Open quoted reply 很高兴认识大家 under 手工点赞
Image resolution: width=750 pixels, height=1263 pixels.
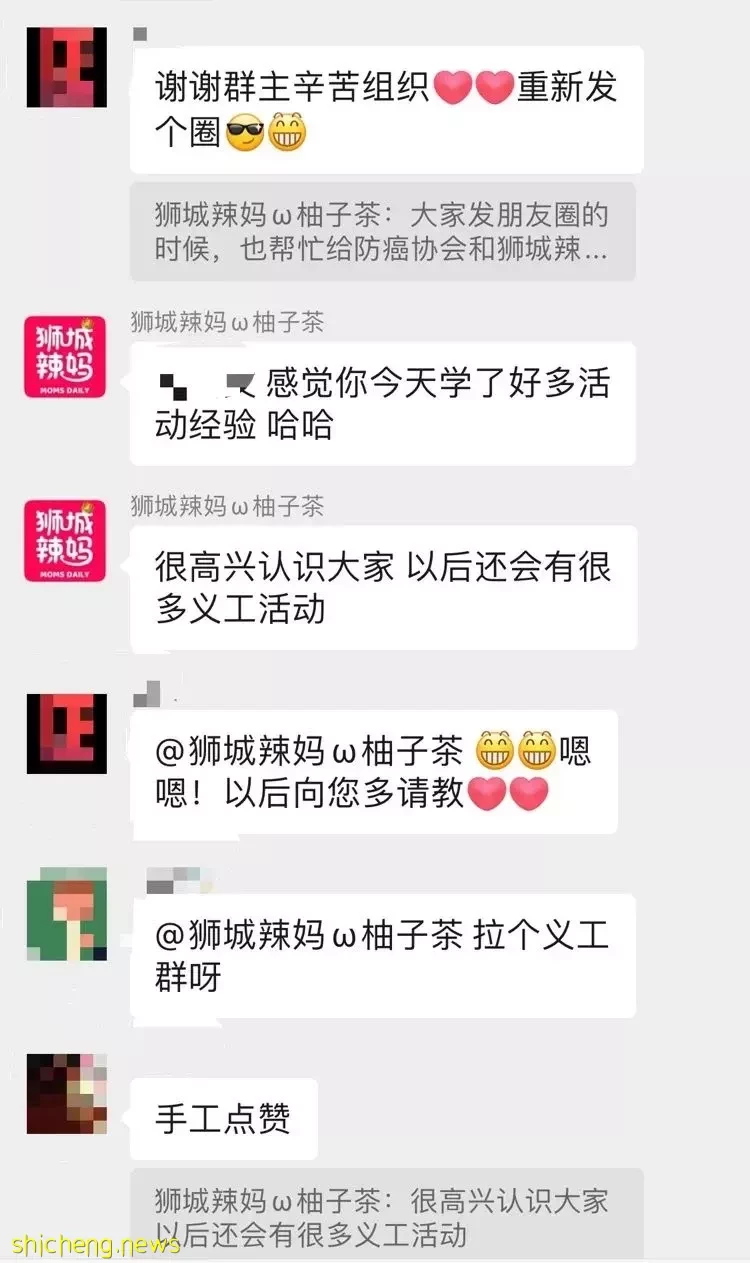[386, 1217]
